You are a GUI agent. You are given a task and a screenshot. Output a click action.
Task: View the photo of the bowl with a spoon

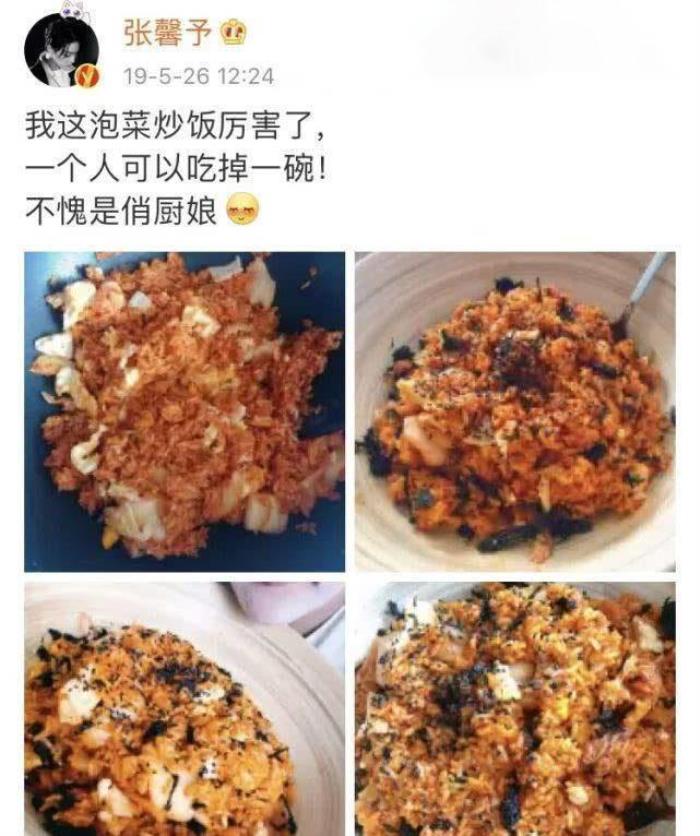pyautogui.click(x=514, y=411)
